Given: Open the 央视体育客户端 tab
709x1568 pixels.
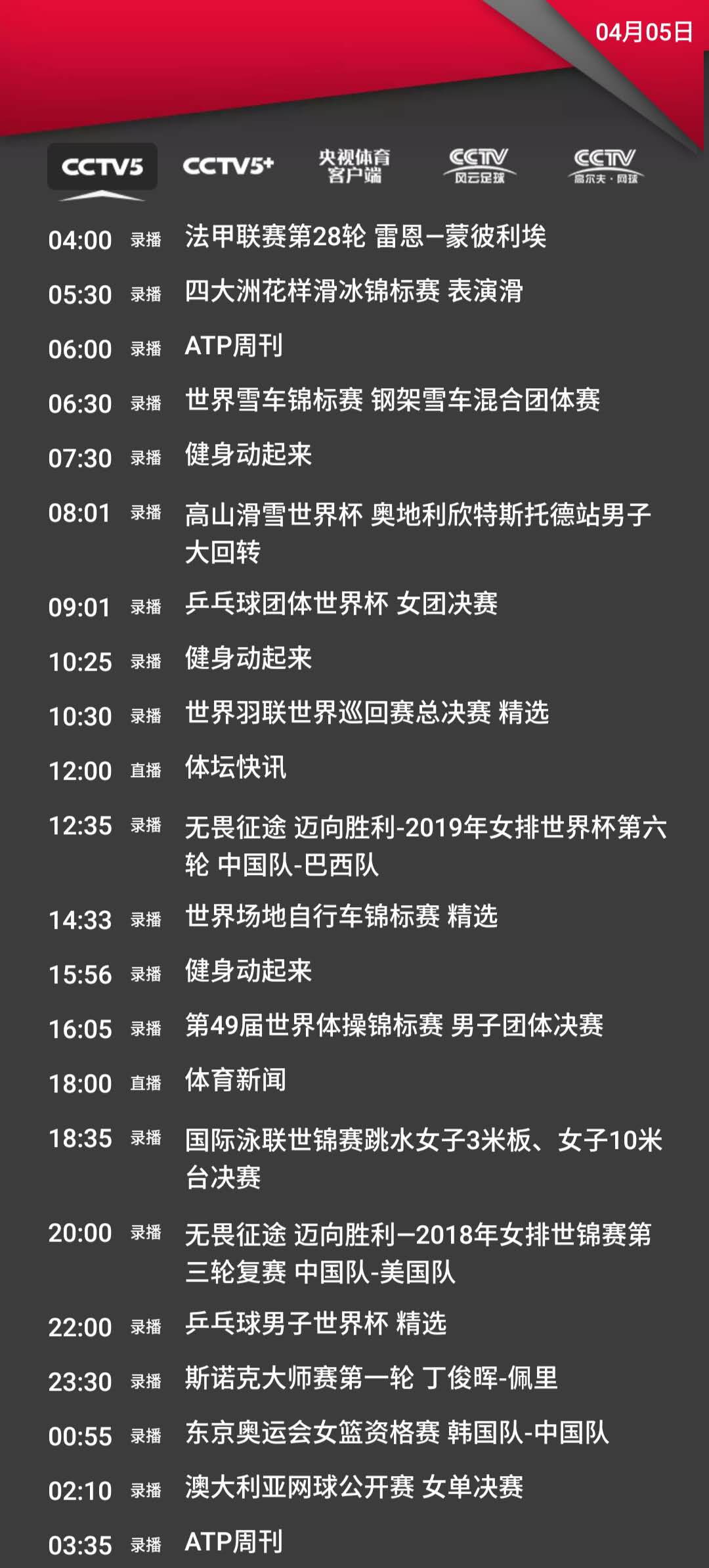Looking at the screenshot, I should pos(354,166).
